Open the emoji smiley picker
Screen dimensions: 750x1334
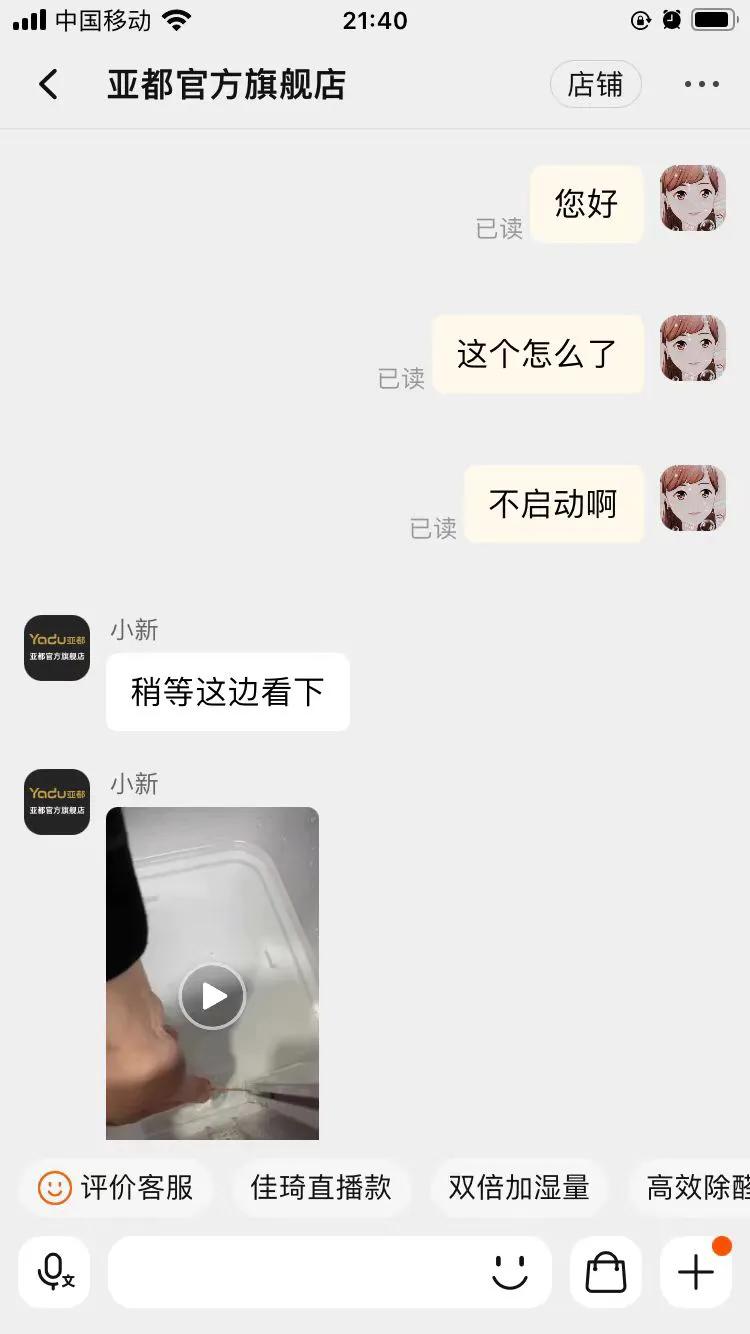click(511, 1271)
